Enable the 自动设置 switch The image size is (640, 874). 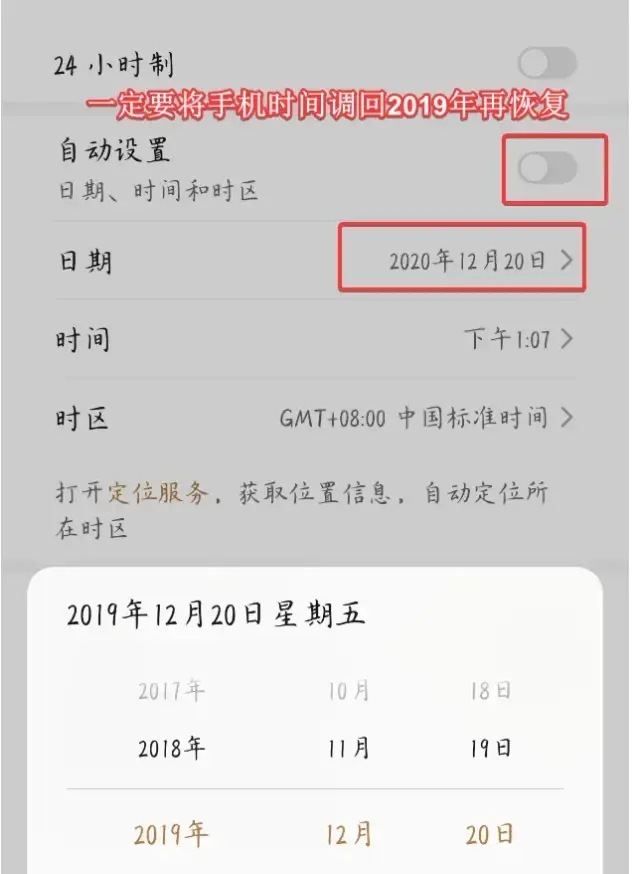(x=547, y=168)
